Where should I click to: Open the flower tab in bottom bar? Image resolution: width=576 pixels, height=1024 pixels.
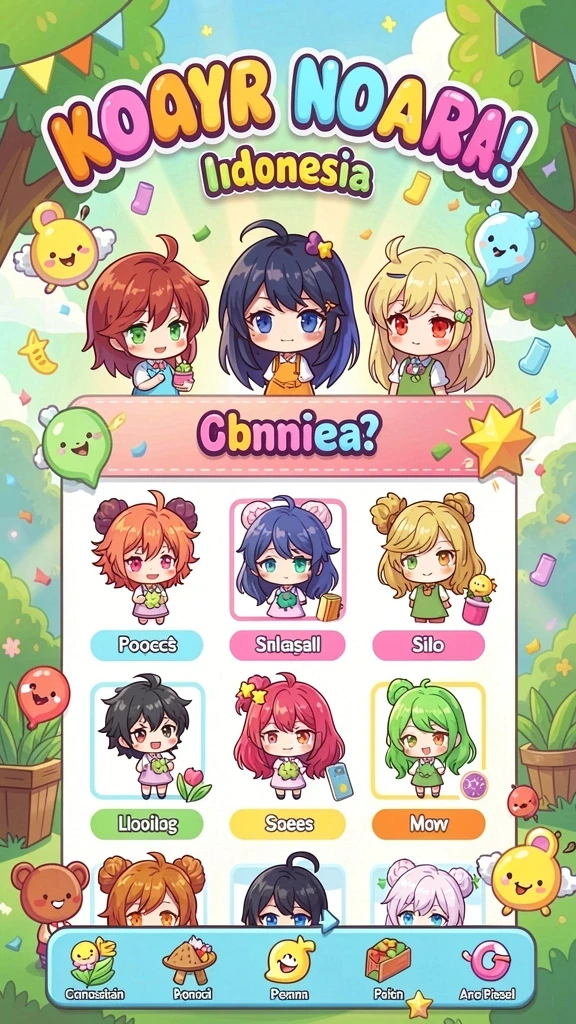pos(95,969)
